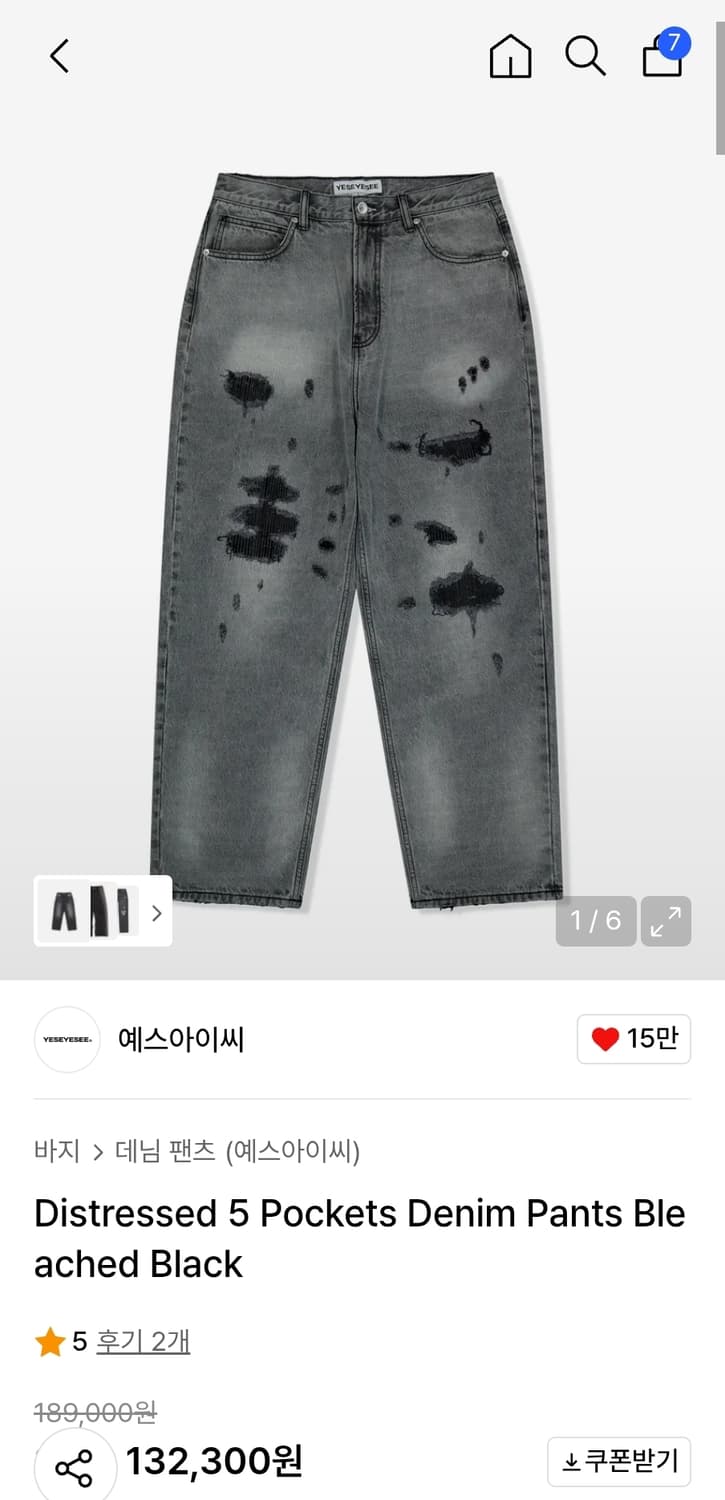The image size is (725, 1500).
Task: Tap the next arrow on the thumbnail strip
Action: click(157, 912)
